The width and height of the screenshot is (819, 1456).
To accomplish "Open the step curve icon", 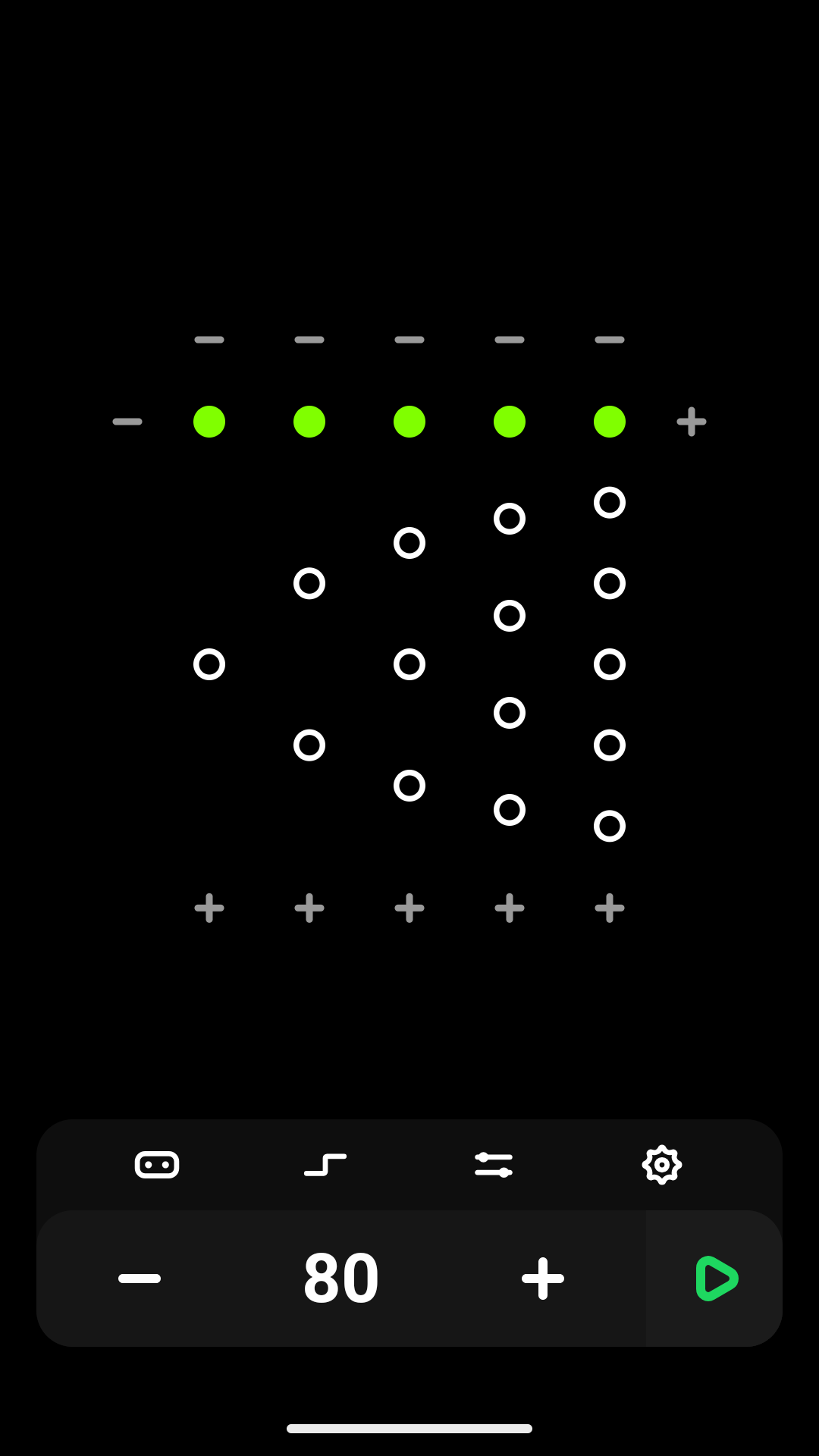I will click(x=325, y=1164).
